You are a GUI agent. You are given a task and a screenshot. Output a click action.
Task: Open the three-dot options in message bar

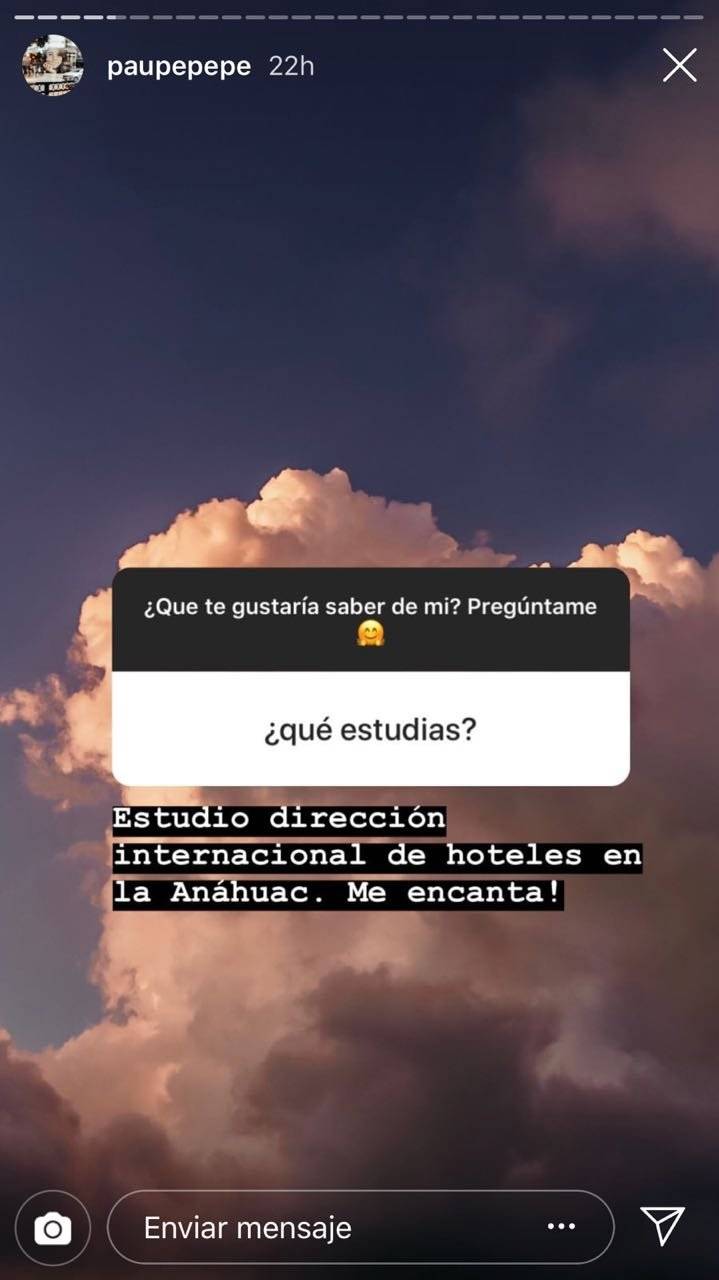pyautogui.click(x=561, y=1227)
